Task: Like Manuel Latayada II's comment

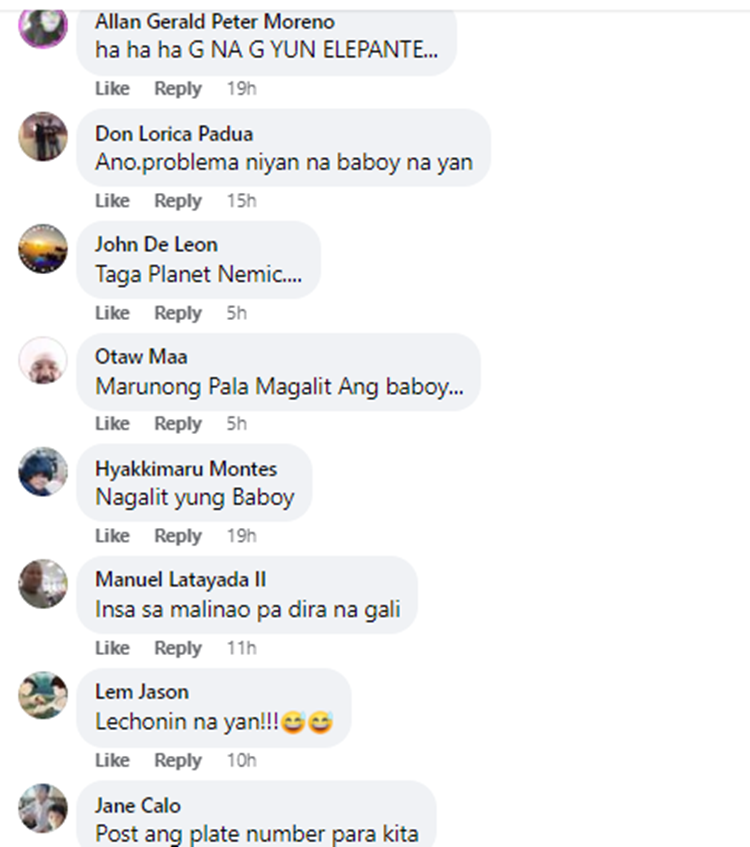Action: pyautogui.click(x=112, y=648)
